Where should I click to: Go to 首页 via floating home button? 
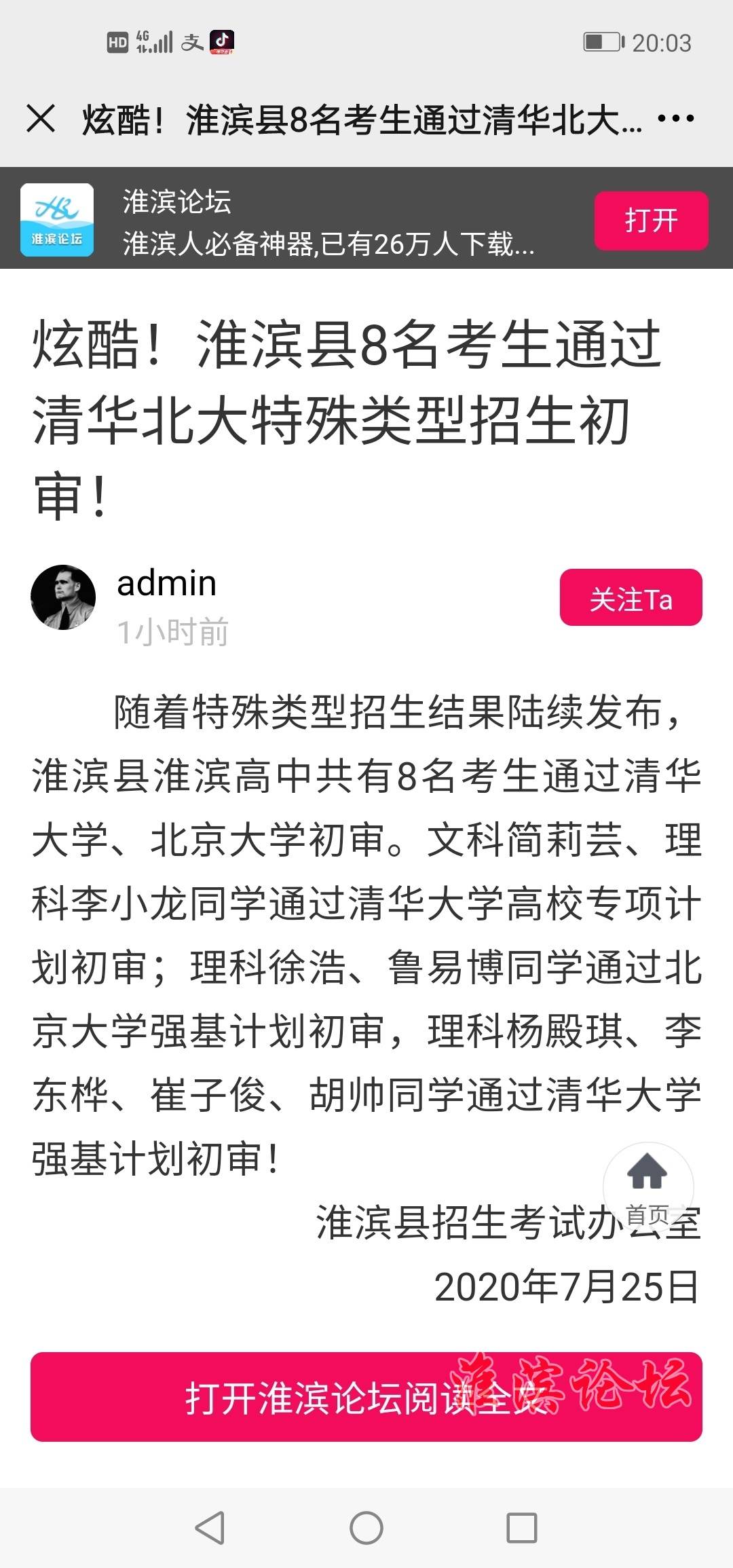[x=648, y=1188]
